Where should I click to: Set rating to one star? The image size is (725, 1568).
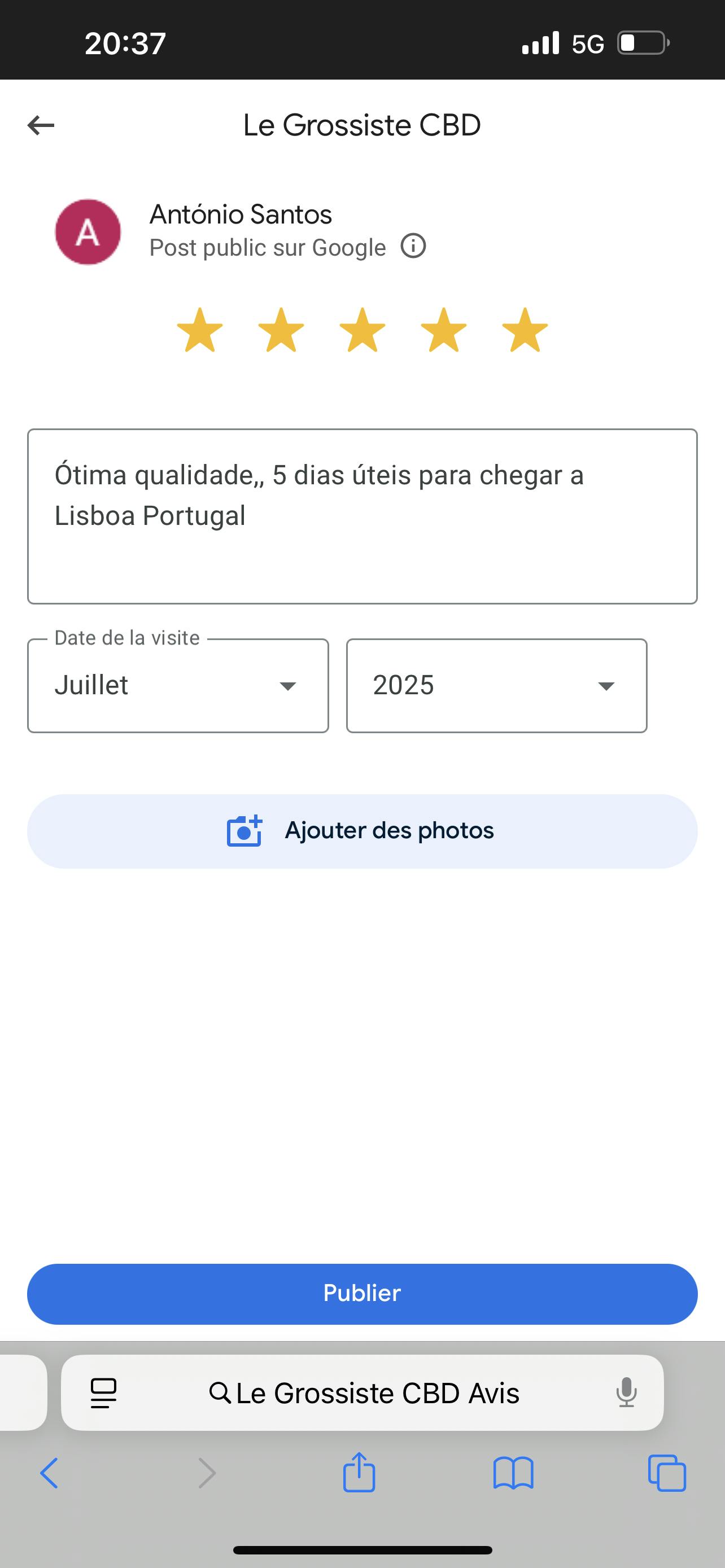[x=200, y=330]
